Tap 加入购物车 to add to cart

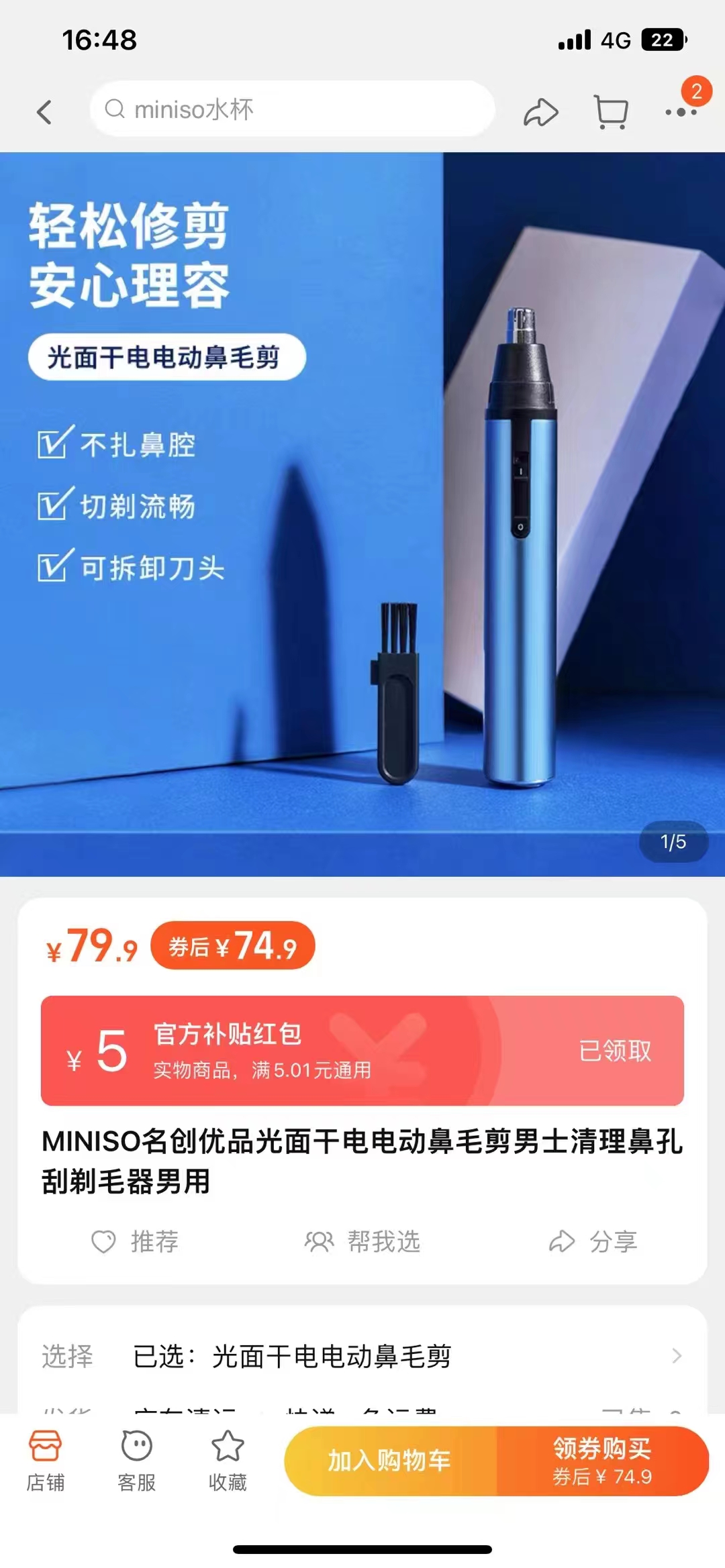coord(390,1461)
